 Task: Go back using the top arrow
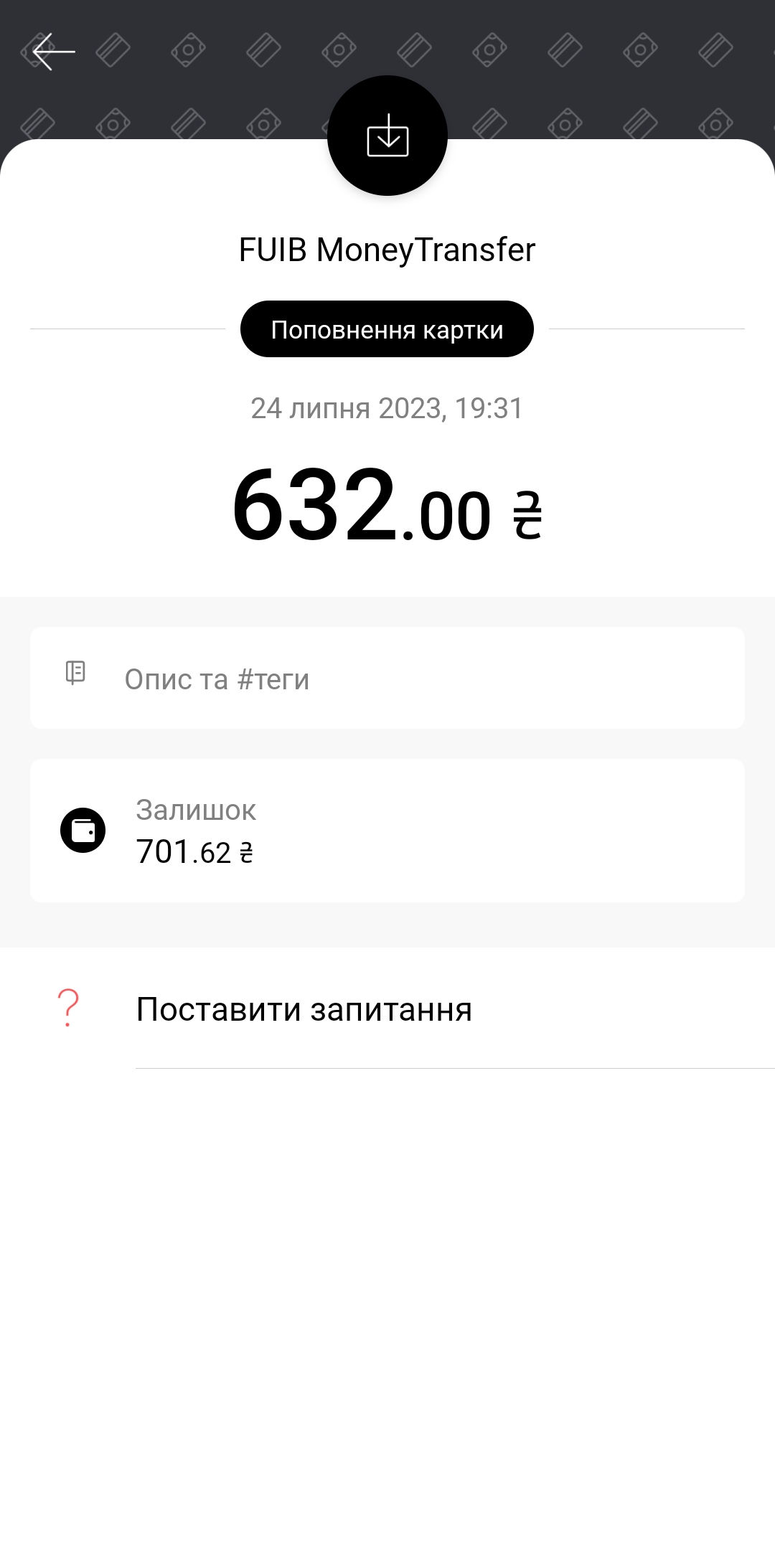54,52
